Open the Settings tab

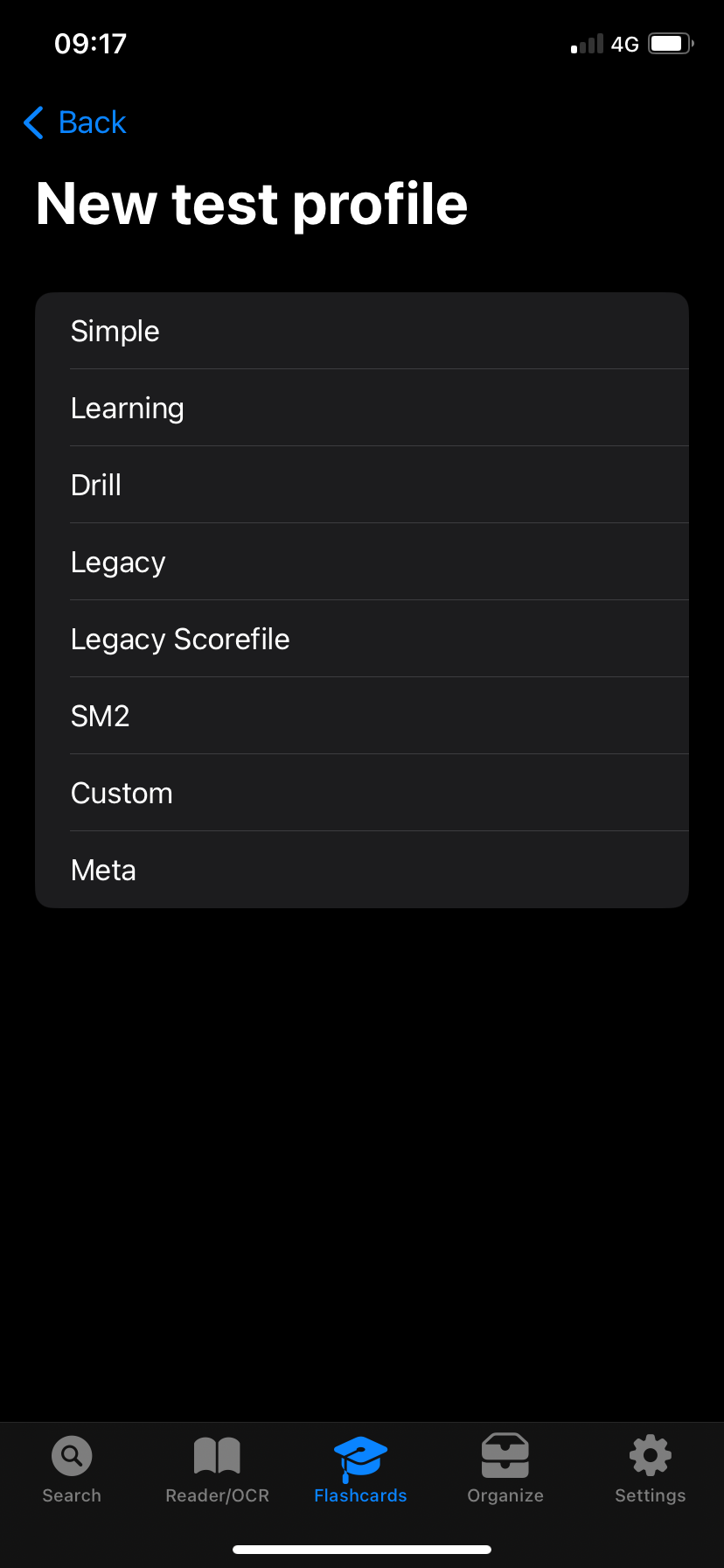tap(650, 1470)
